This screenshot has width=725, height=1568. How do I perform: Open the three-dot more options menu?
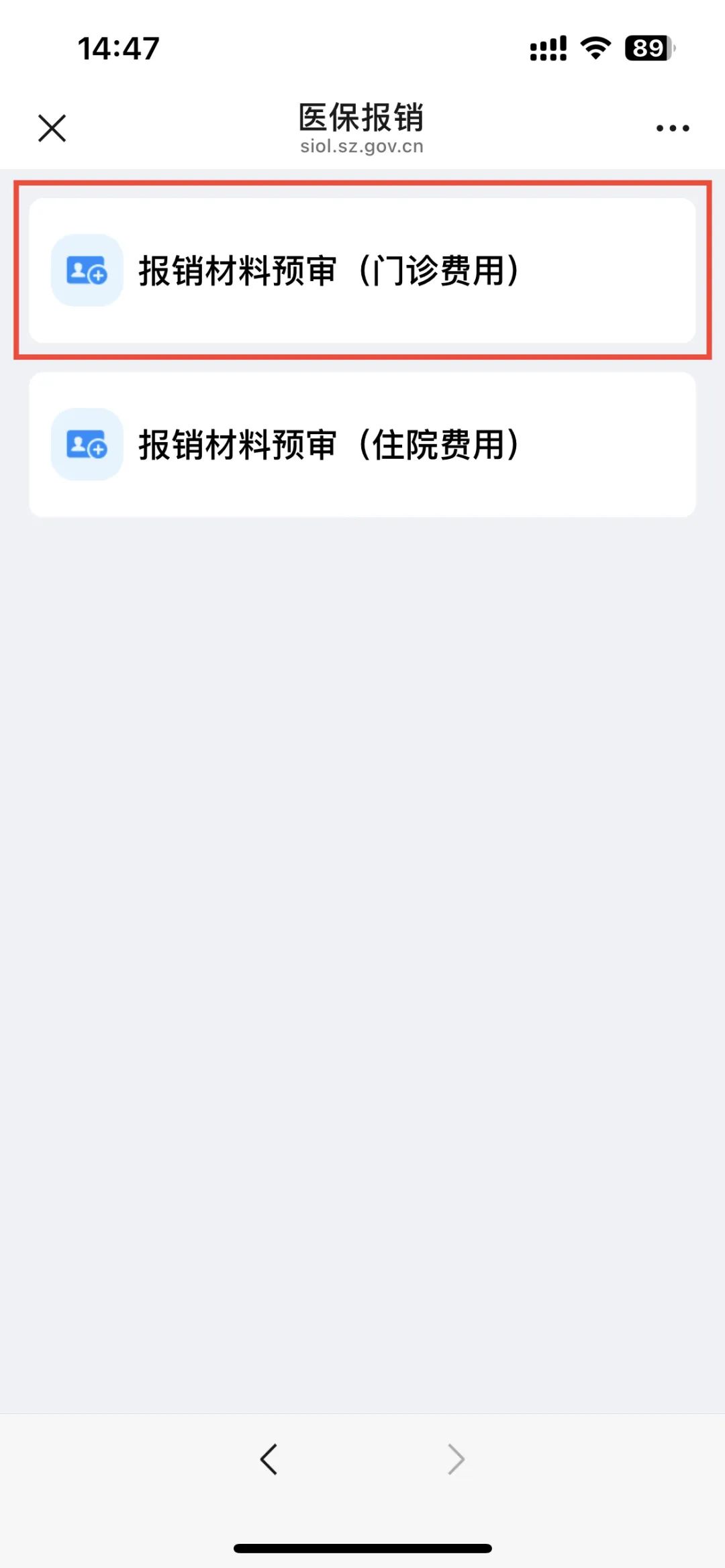(x=672, y=128)
